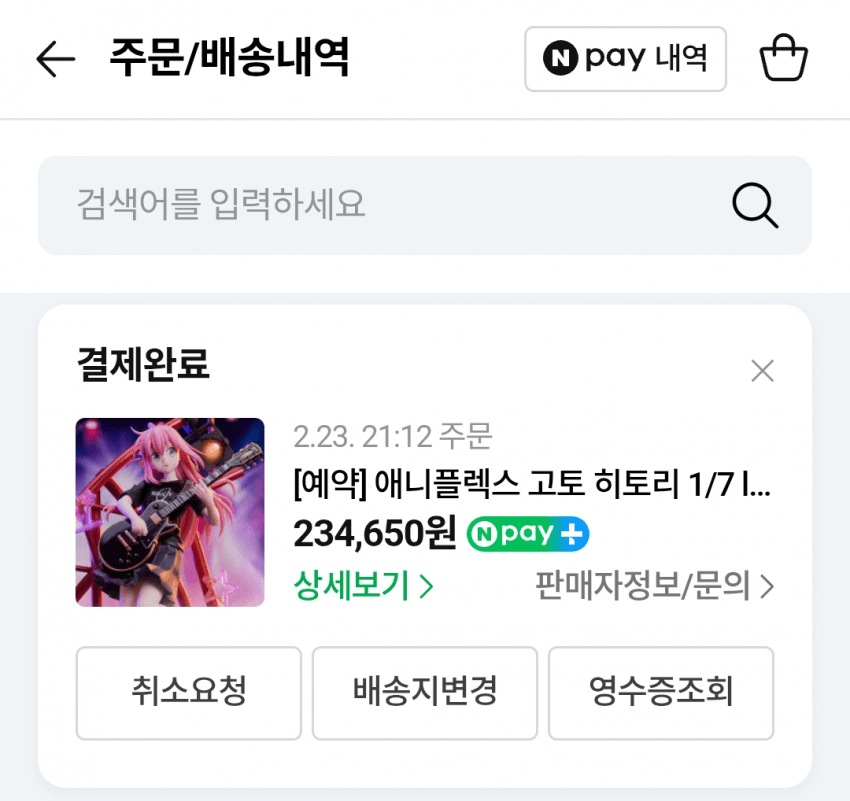
Task: Request cancellation with 취소요청
Action: [189, 692]
